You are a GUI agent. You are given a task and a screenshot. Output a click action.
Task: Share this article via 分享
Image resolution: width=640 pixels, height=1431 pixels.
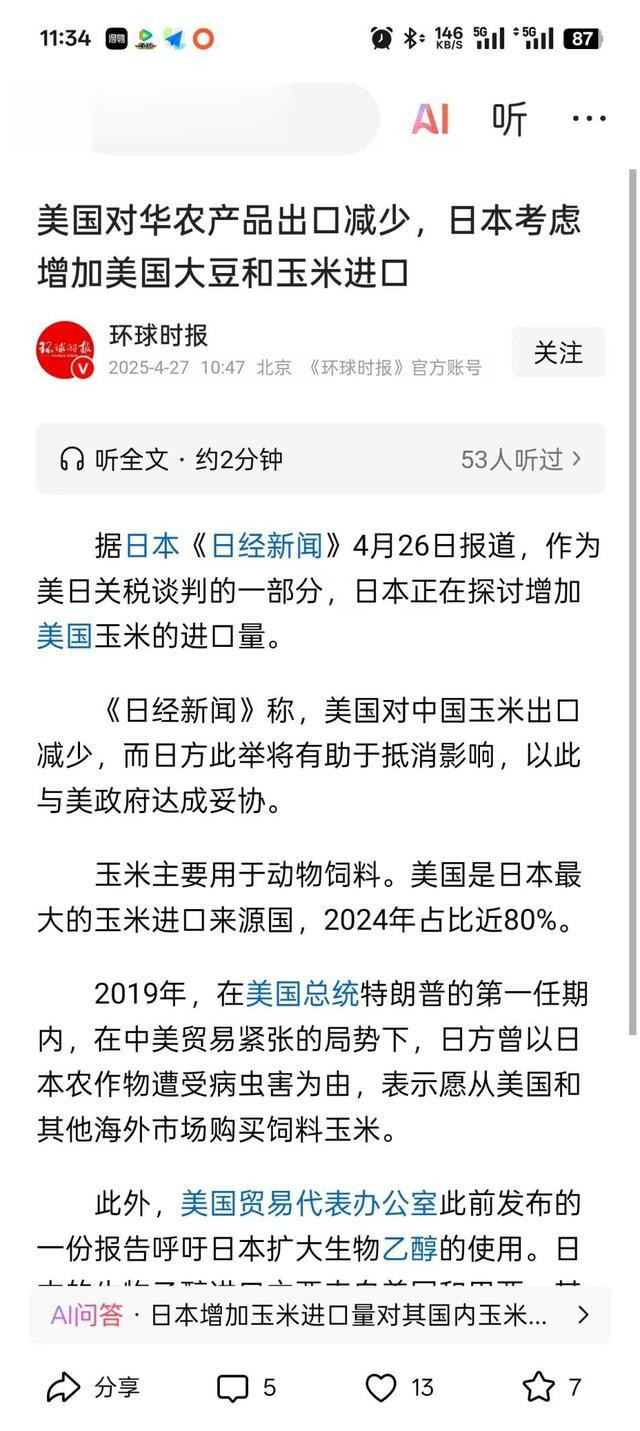[x=93, y=1387]
